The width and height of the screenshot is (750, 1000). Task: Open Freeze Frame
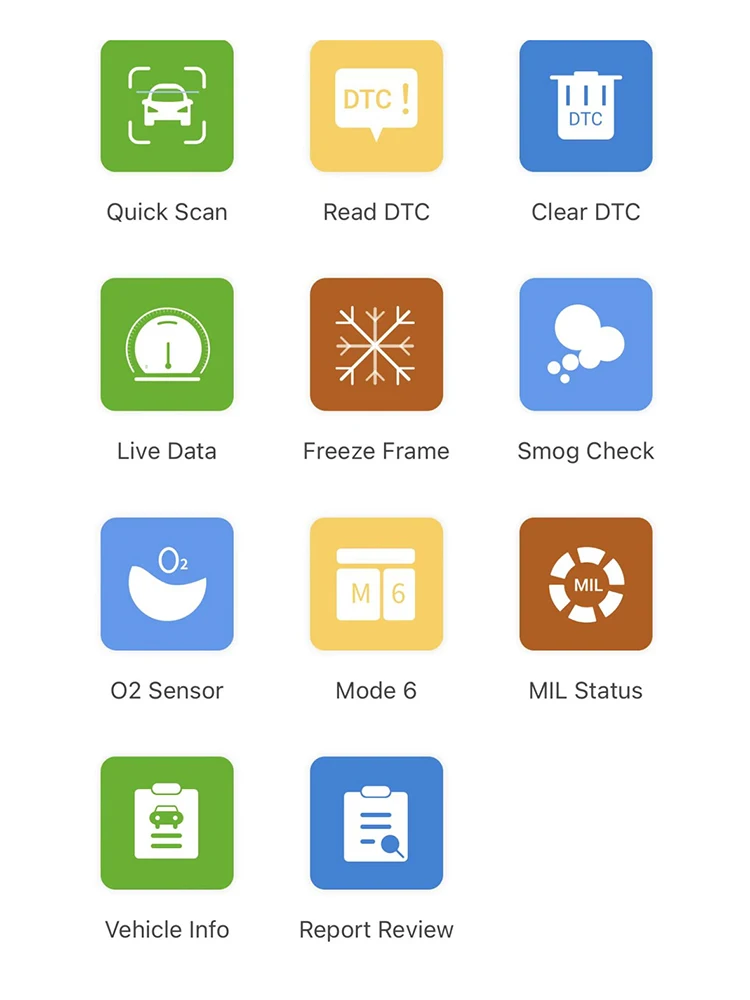376,344
